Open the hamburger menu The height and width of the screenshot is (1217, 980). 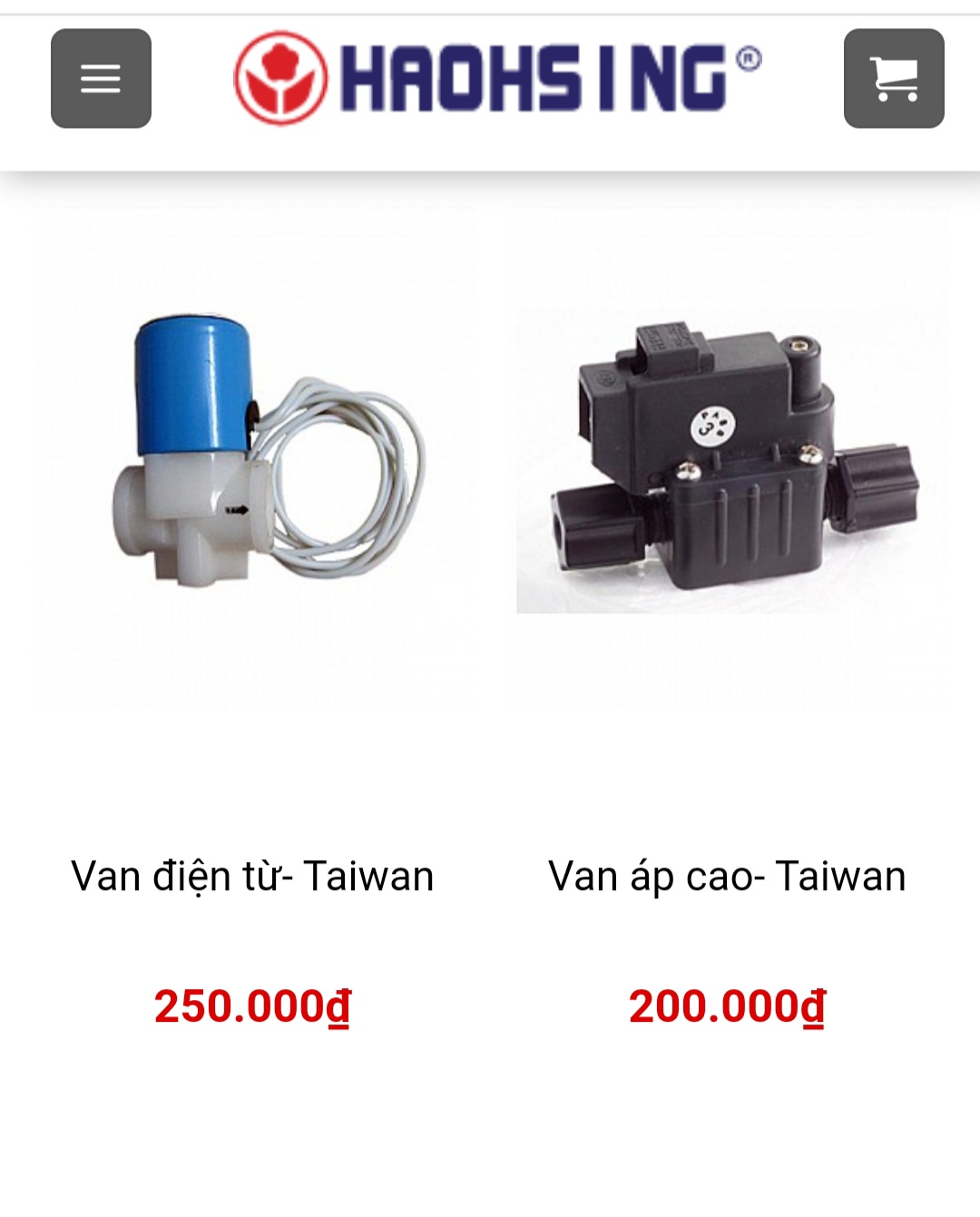click(x=101, y=78)
